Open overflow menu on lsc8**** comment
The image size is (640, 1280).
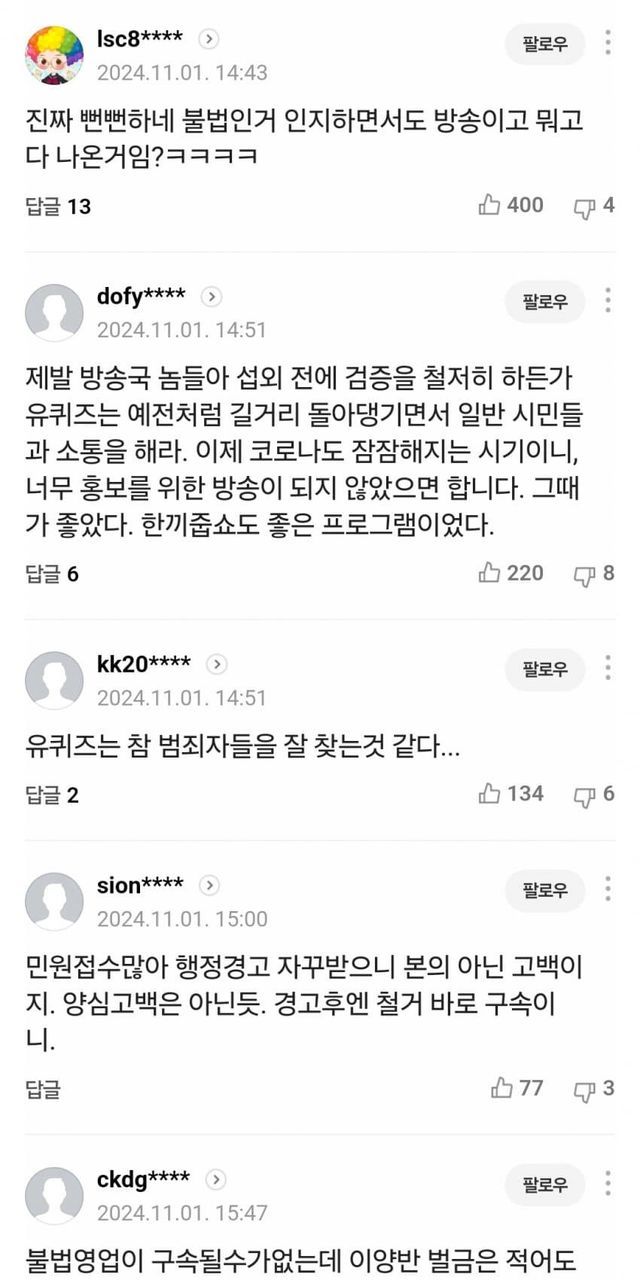pyautogui.click(x=608, y=43)
